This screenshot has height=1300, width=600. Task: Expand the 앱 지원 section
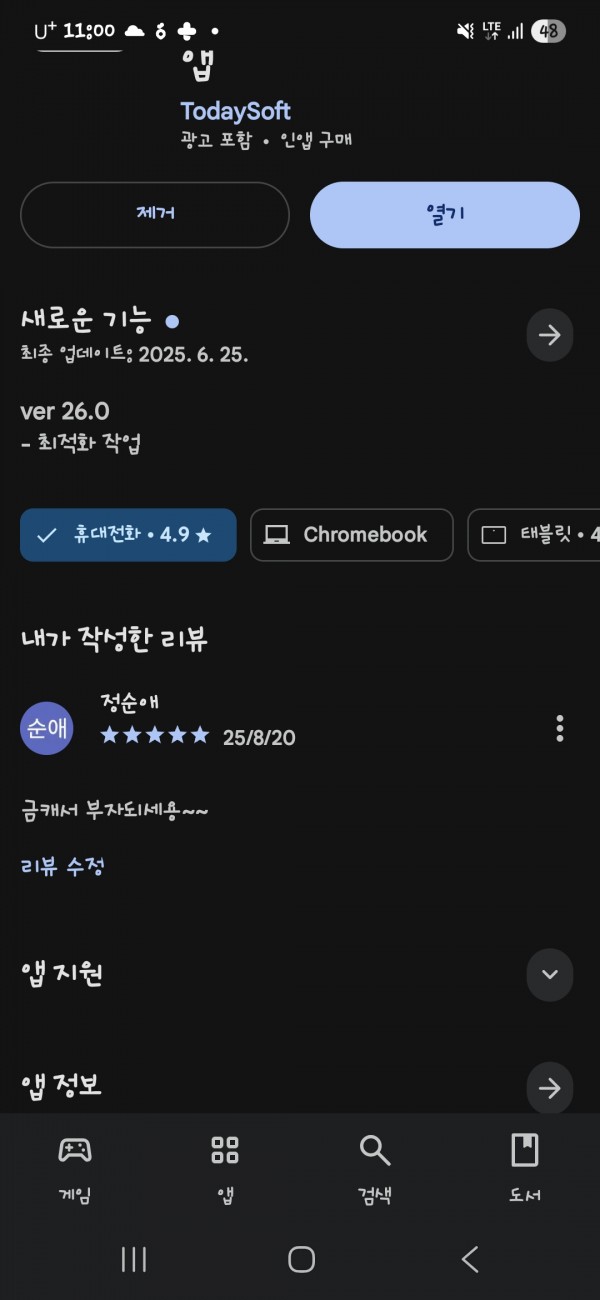[x=550, y=974]
